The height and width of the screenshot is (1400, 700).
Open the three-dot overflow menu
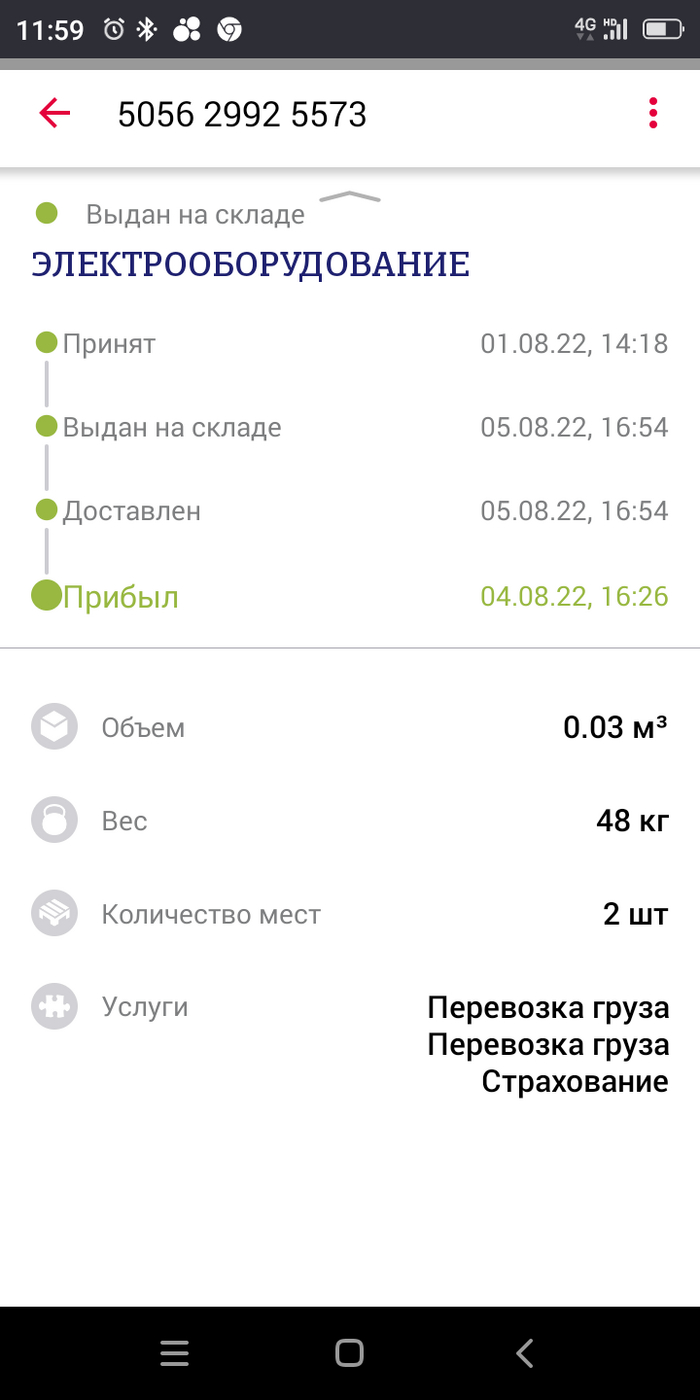point(653,114)
